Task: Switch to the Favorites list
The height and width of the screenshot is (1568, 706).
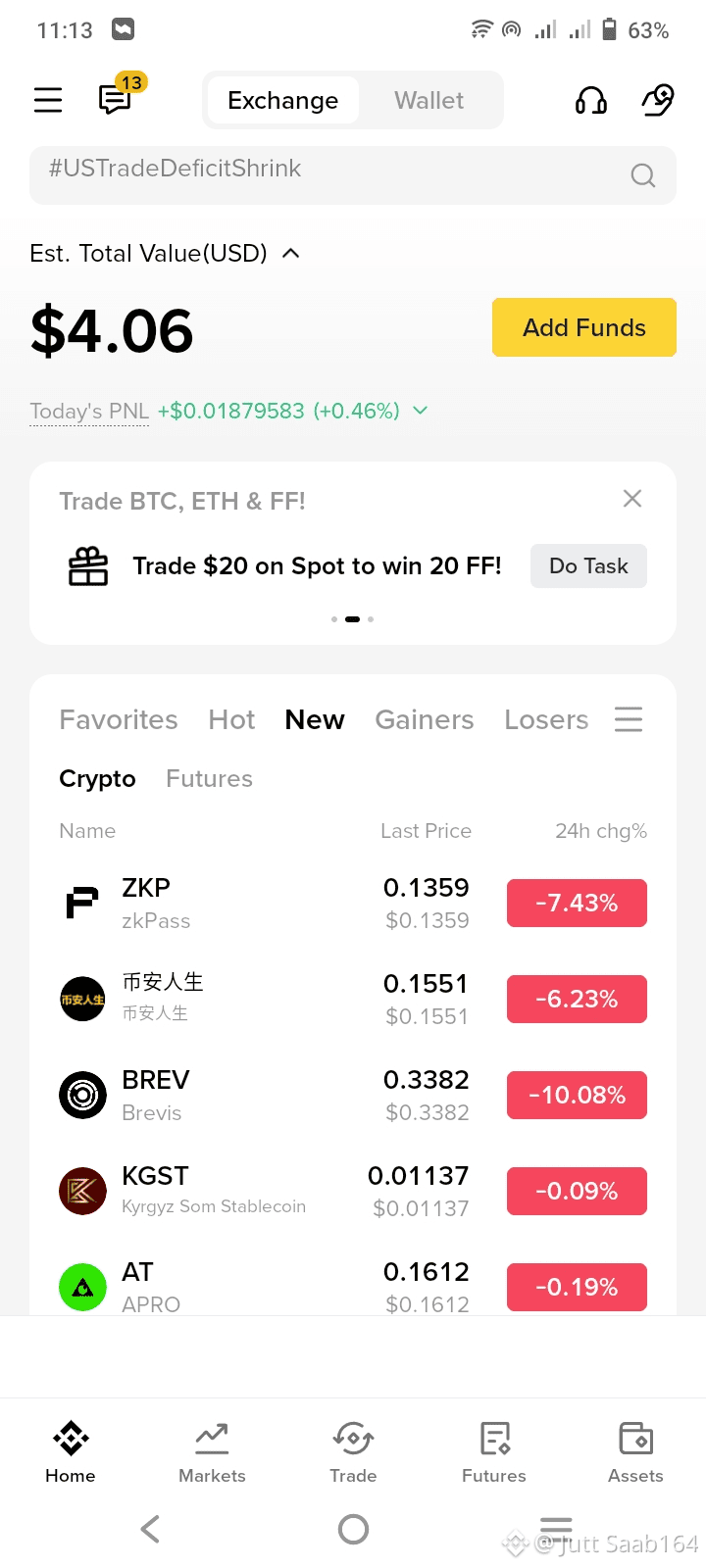Action: (x=119, y=720)
